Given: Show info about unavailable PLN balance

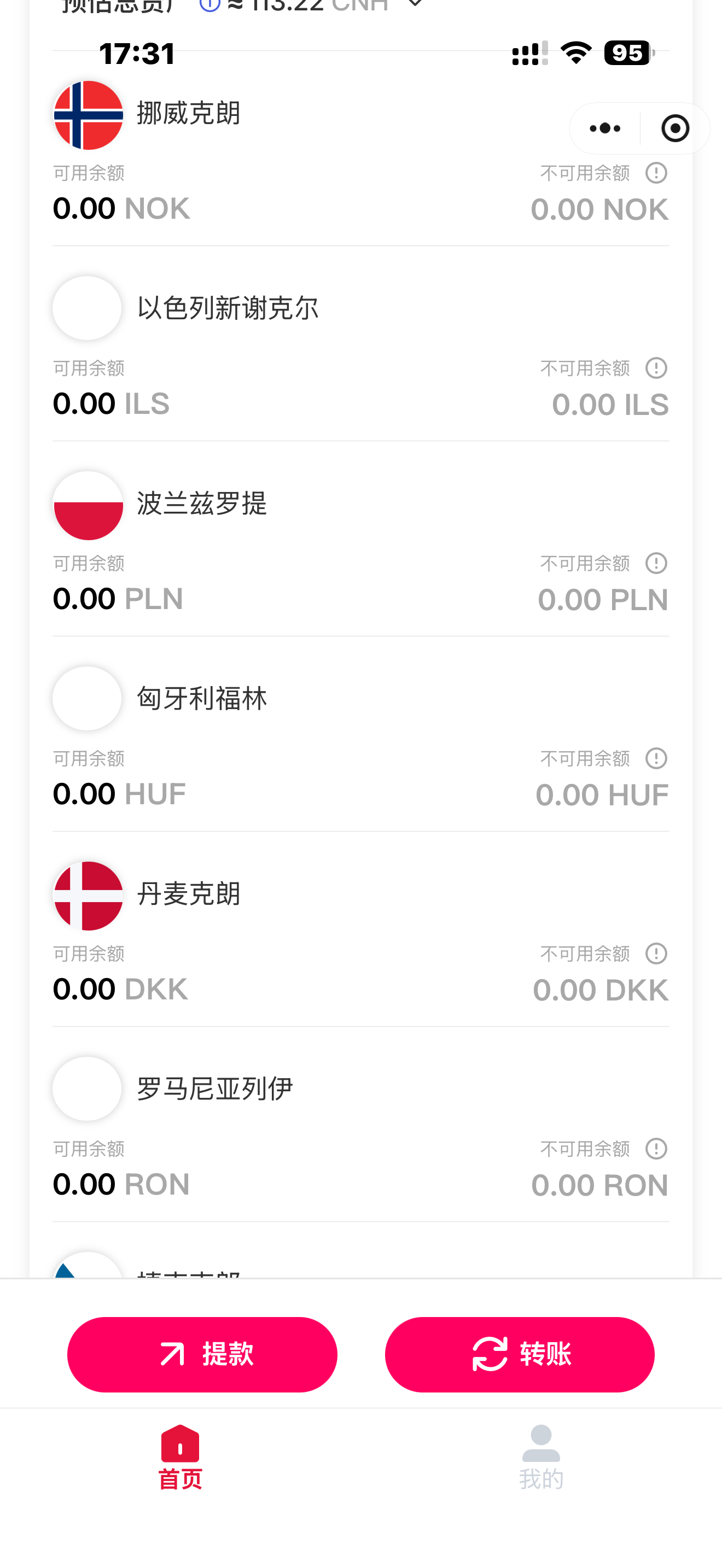Looking at the screenshot, I should [656, 564].
